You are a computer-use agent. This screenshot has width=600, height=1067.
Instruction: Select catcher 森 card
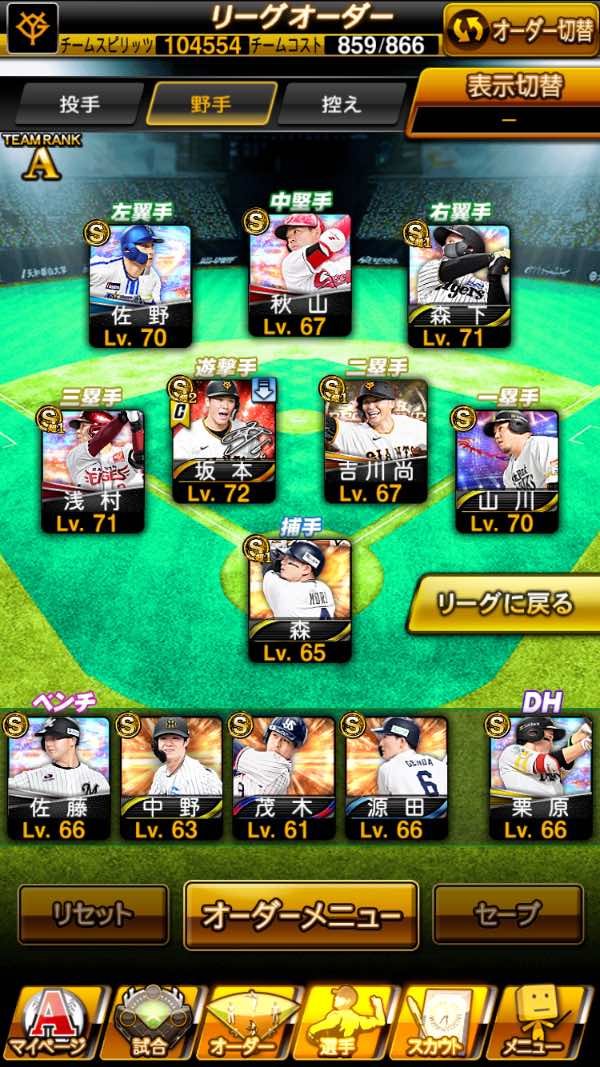coord(299,600)
